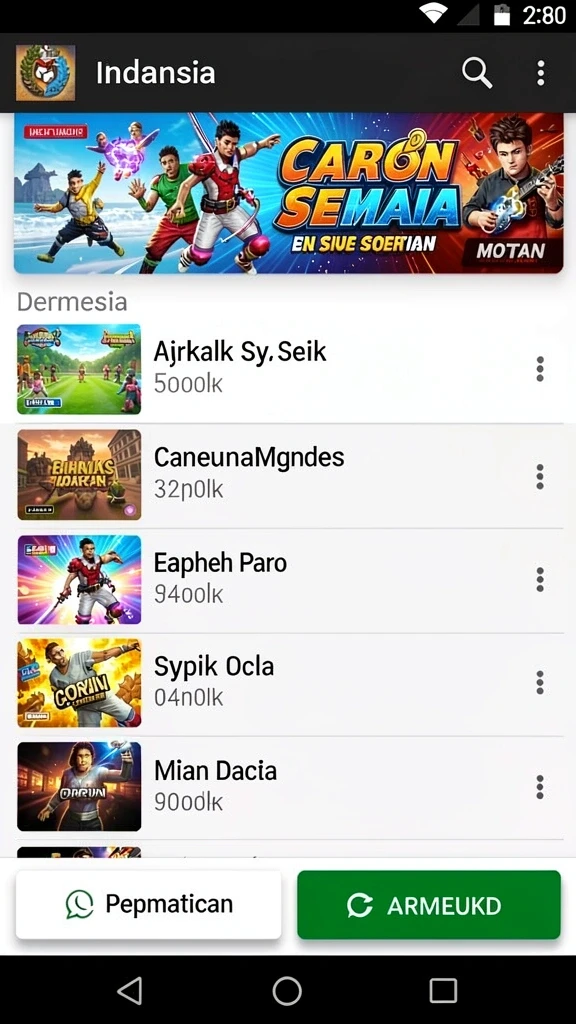Open the Ajrkalk Sy.Seik item
This screenshot has width=576, height=1024.
click(288, 370)
